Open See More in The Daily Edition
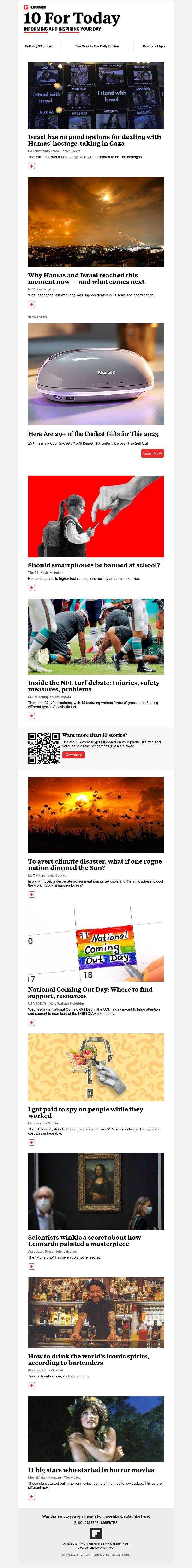Screen dimensions: 192x1568 coord(97,46)
